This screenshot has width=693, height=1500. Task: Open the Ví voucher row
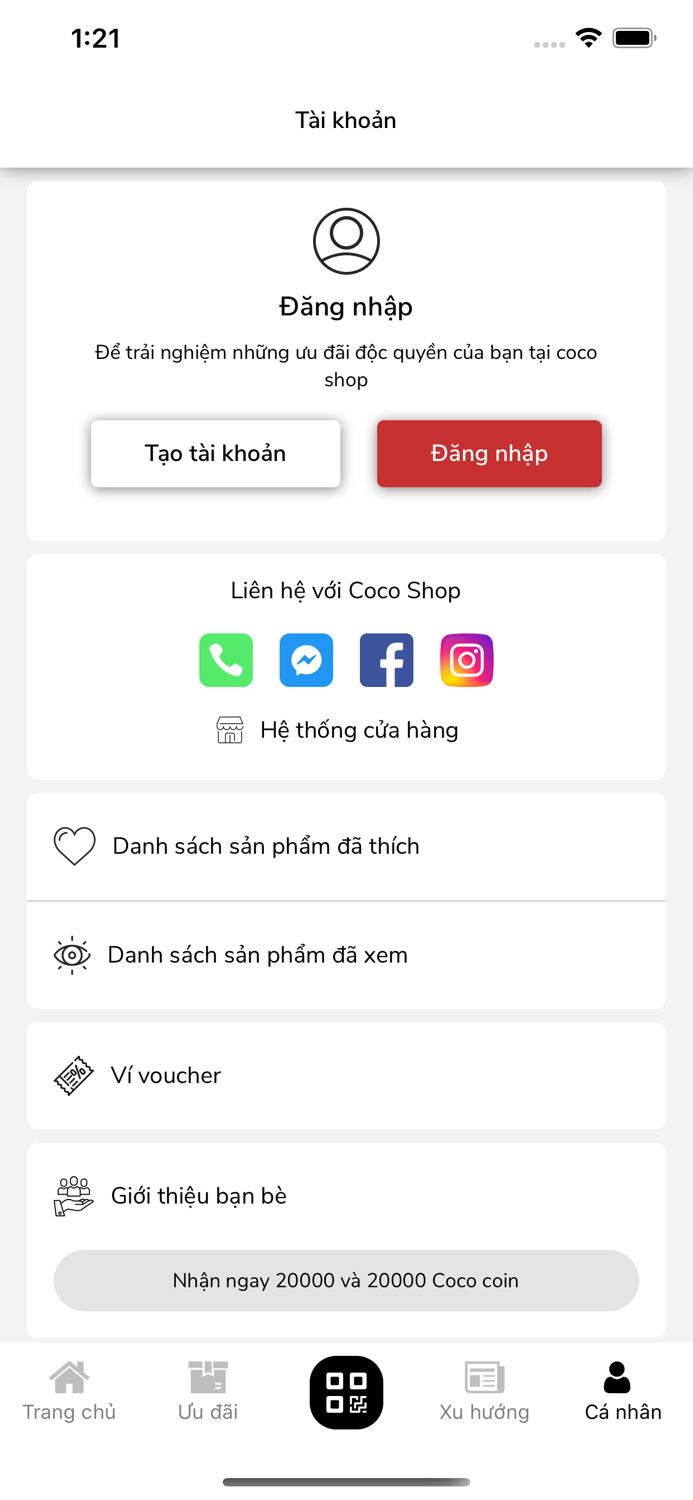[346, 1076]
